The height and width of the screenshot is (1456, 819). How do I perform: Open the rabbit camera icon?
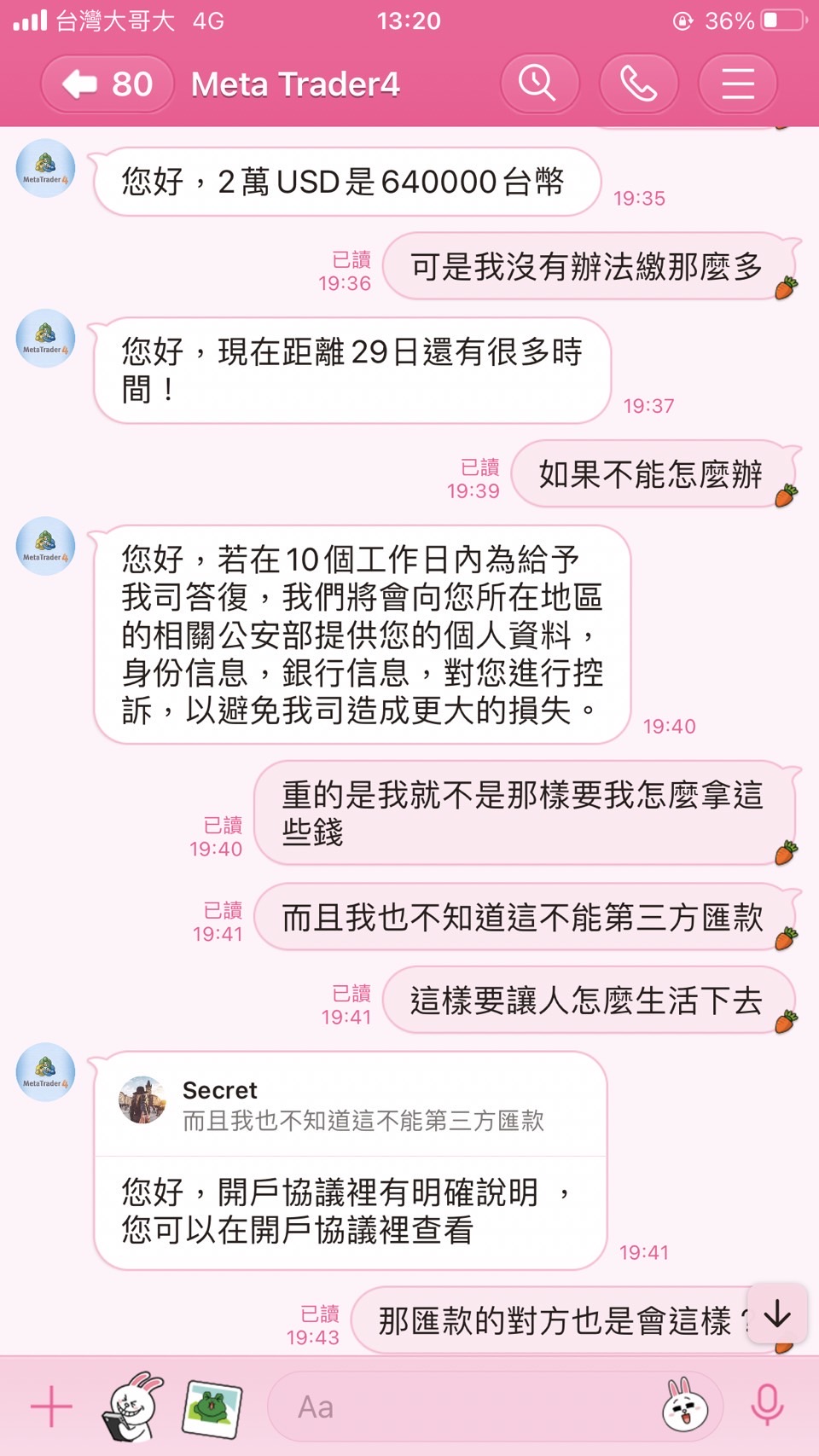(x=133, y=1407)
